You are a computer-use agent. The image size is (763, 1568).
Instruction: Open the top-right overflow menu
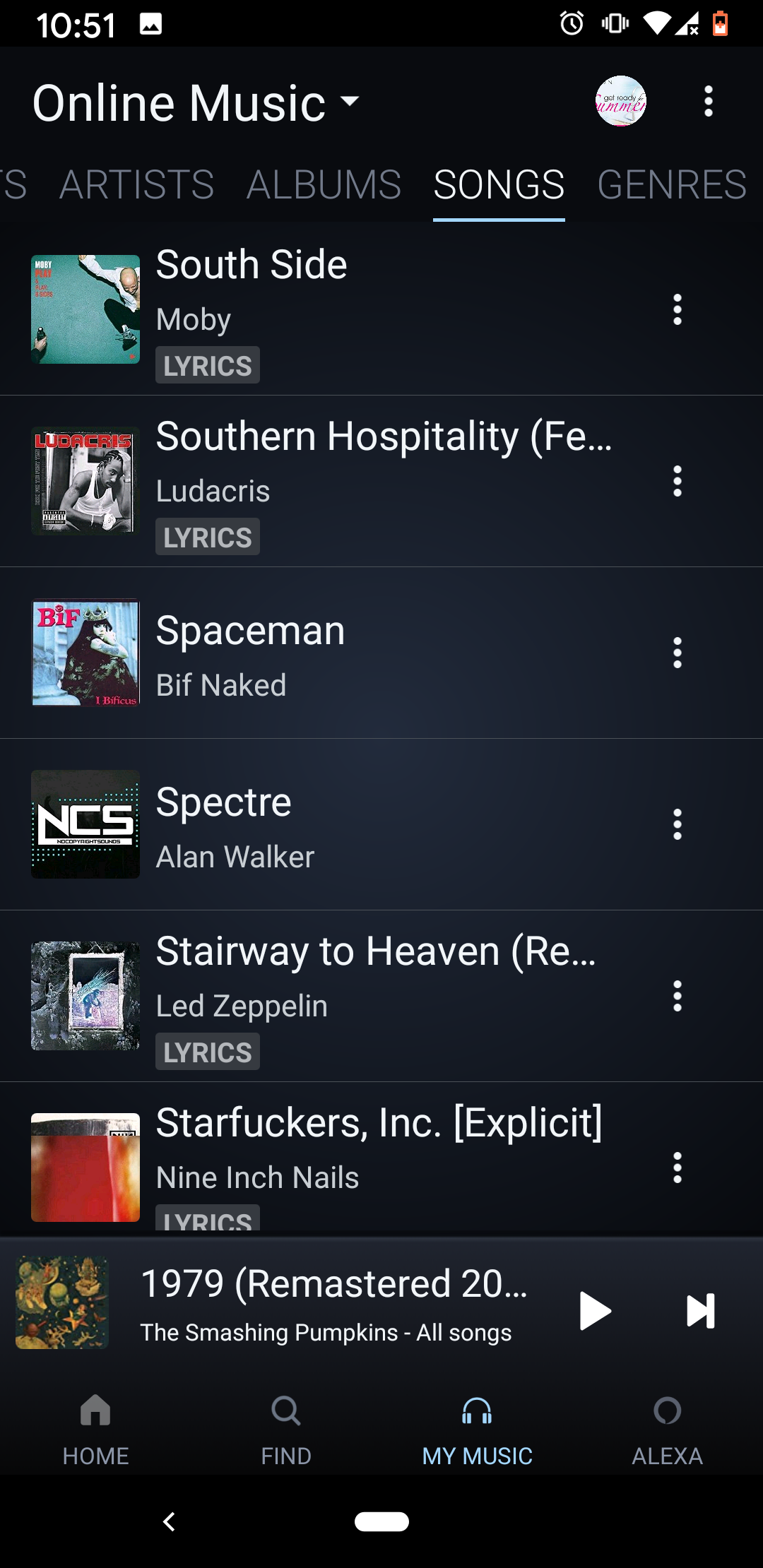click(x=708, y=102)
